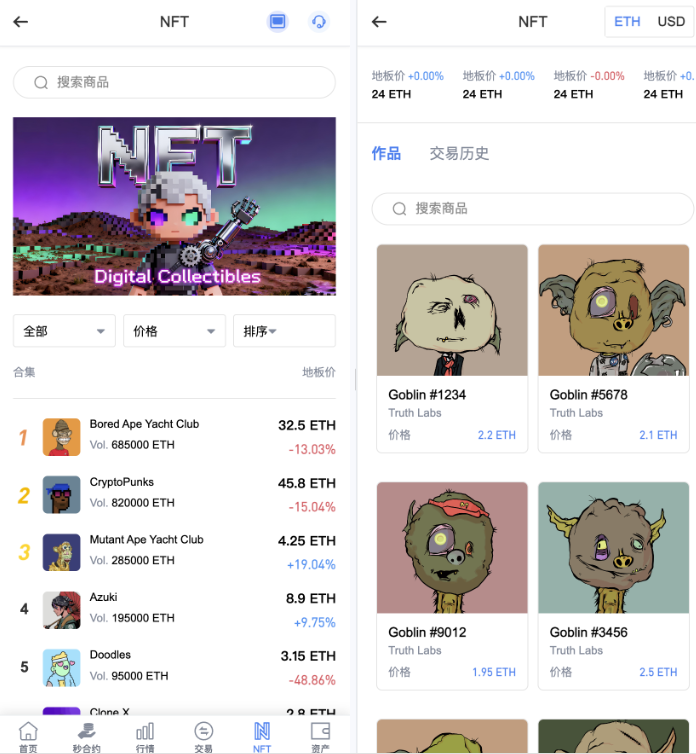Open the customer support headset icon

pyautogui.click(x=318, y=21)
